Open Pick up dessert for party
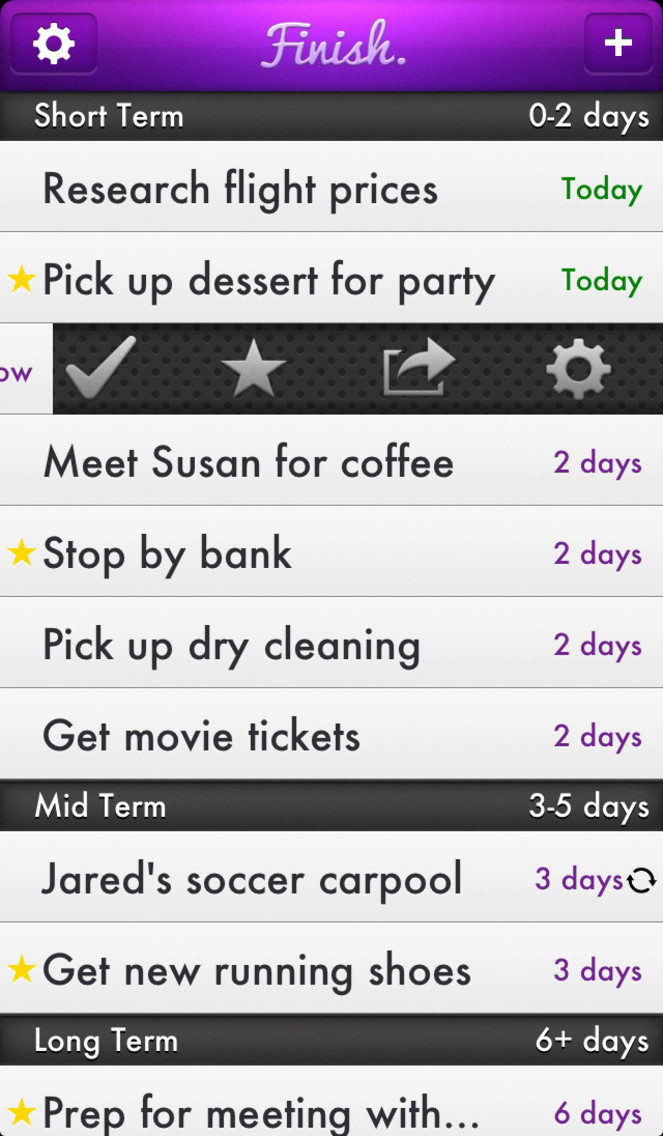The image size is (663, 1136). tap(331, 278)
